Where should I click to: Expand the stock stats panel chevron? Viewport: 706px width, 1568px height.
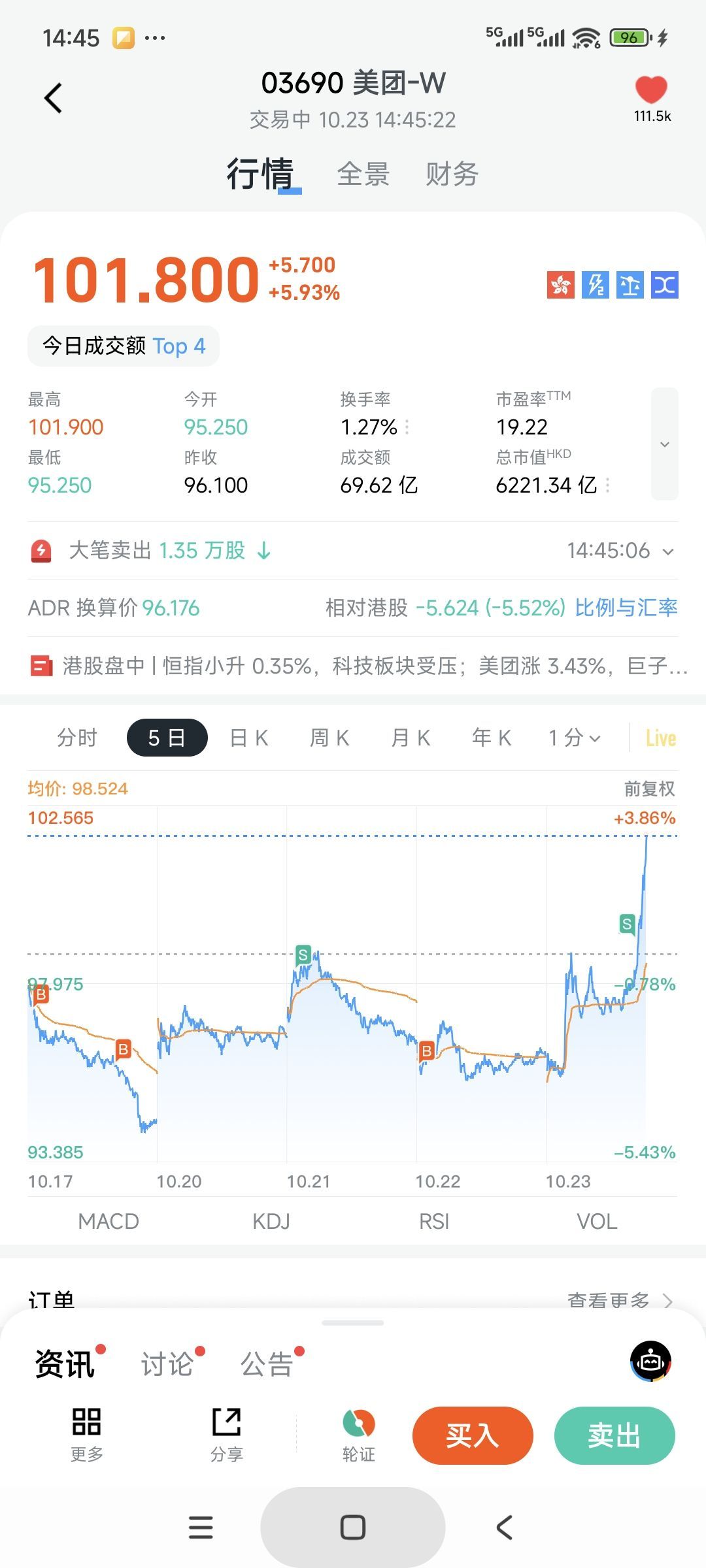(664, 444)
